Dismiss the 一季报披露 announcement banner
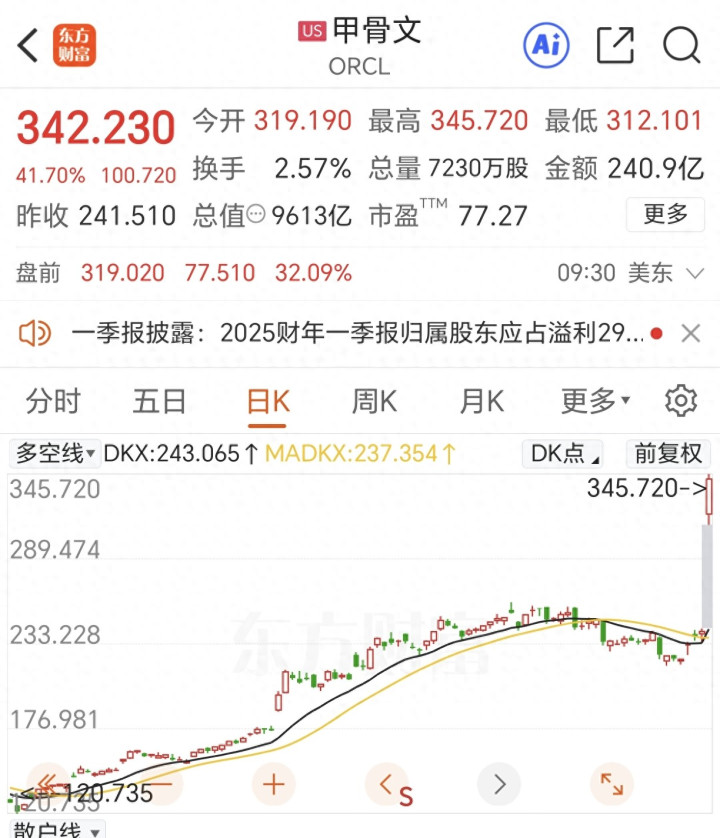This screenshot has width=720, height=838. pyautogui.click(x=691, y=333)
